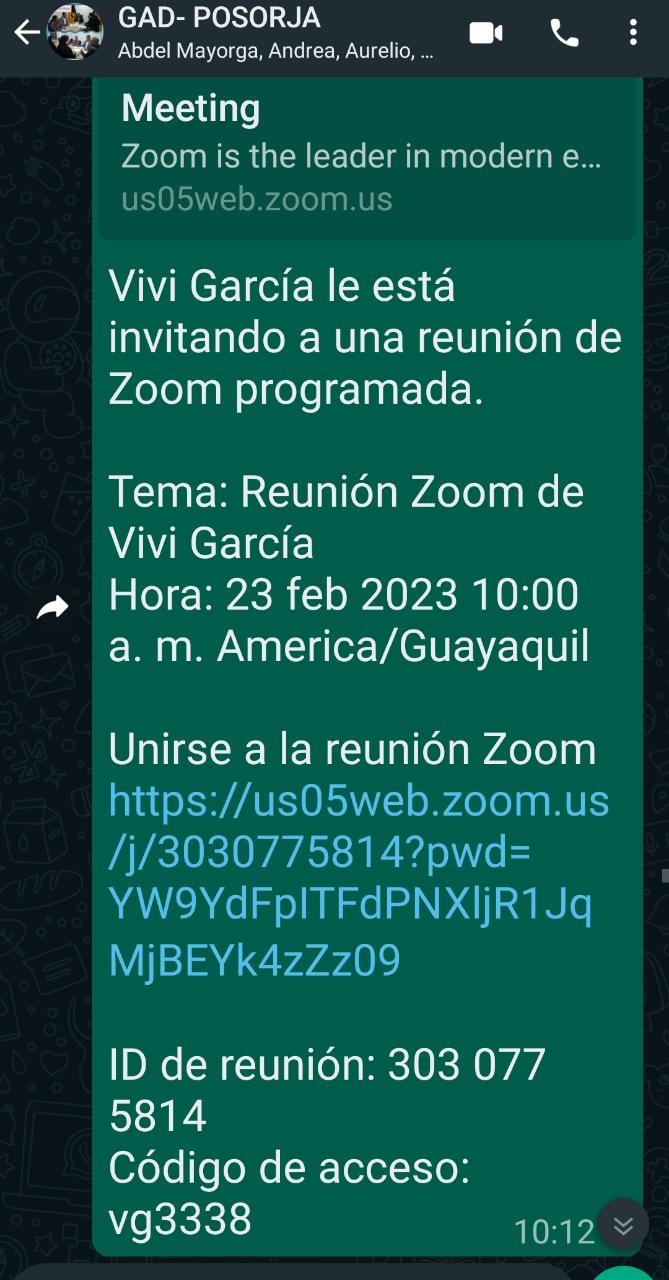Viewport: 669px width, 1280px height.
Task: Forward the Zoom invitation message
Action: click(52, 607)
